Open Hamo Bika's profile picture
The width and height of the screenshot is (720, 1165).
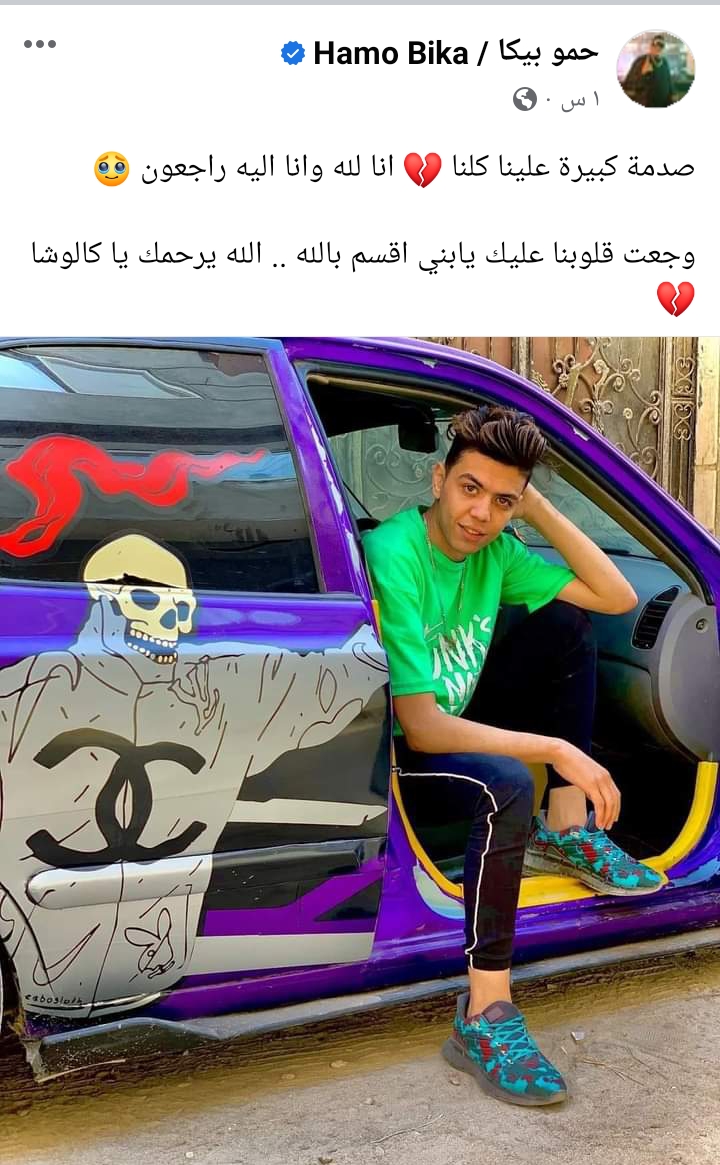coord(655,68)
